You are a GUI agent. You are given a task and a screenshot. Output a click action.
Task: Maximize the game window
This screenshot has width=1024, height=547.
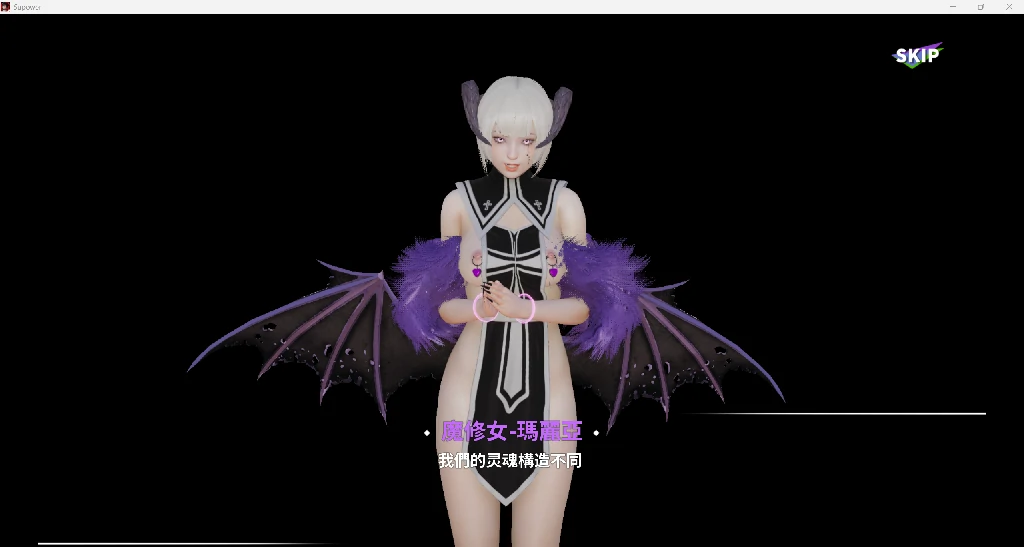(x=980, y=6)
